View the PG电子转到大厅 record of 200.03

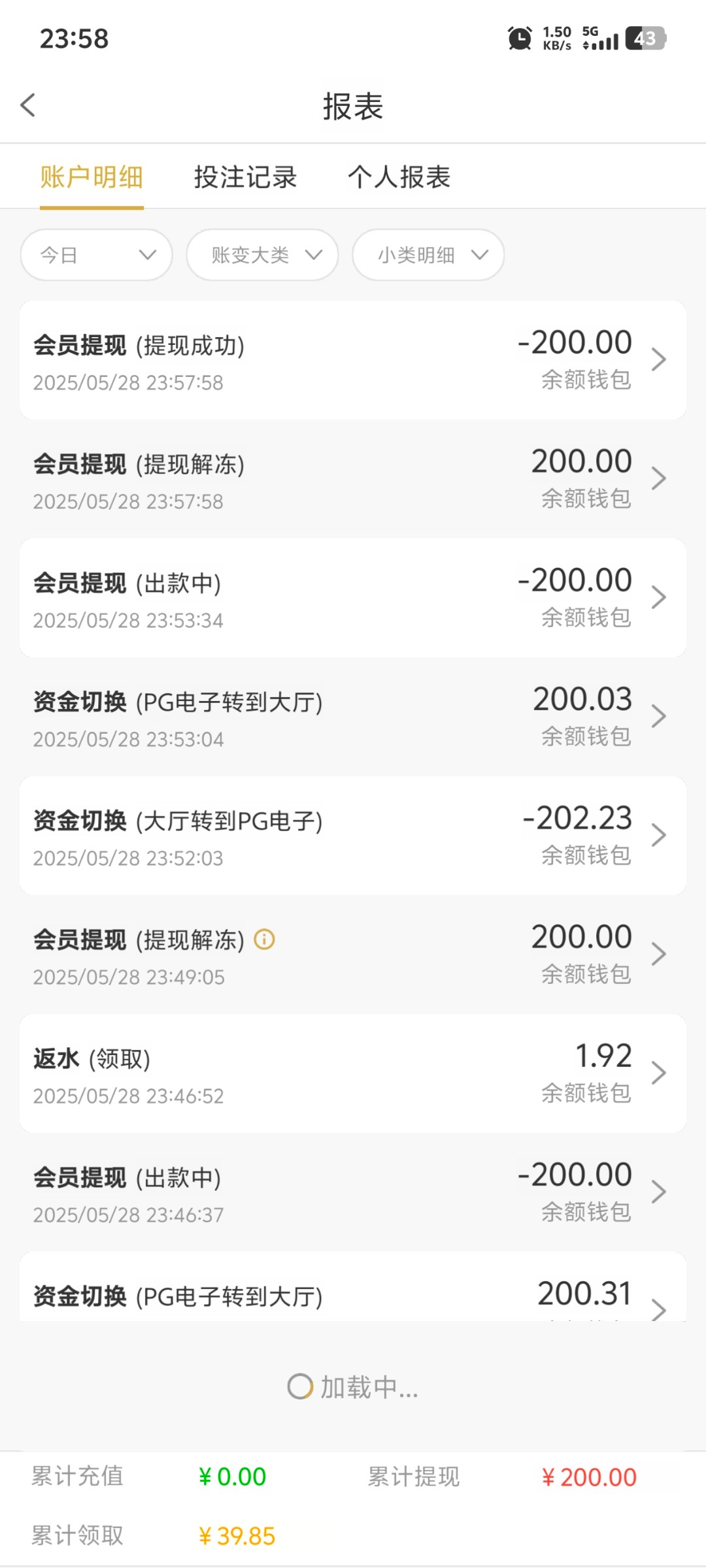coord(353,717)
